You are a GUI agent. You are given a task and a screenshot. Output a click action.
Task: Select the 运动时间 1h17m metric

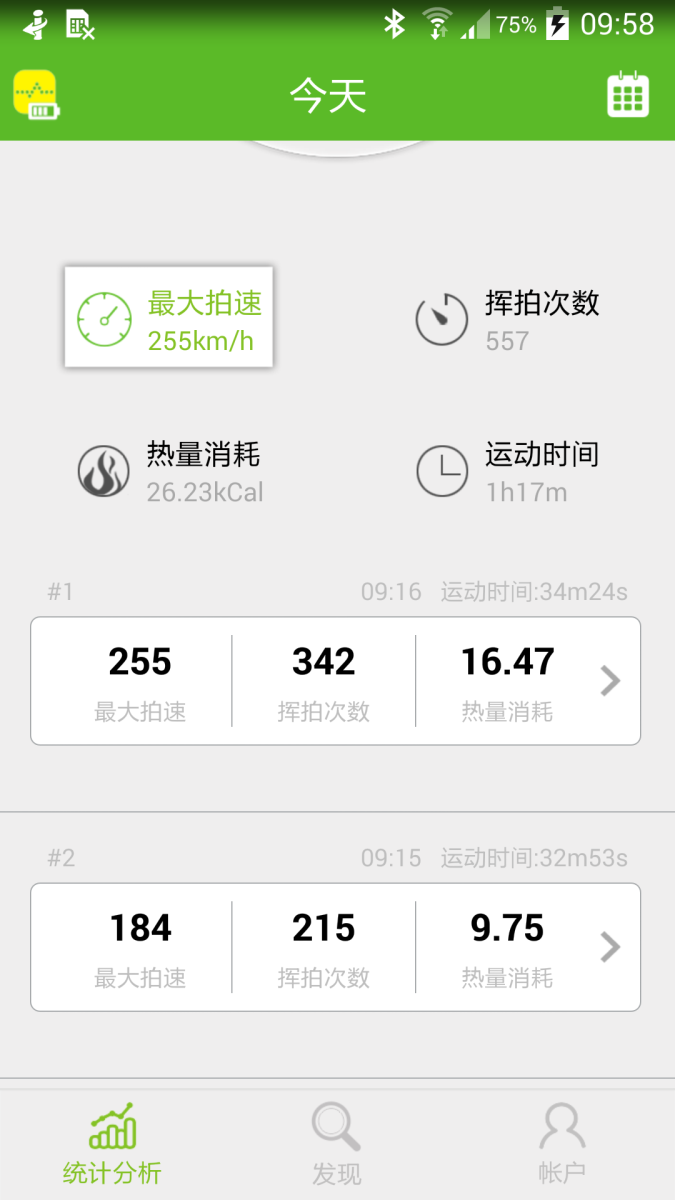[x=508, y=472]
